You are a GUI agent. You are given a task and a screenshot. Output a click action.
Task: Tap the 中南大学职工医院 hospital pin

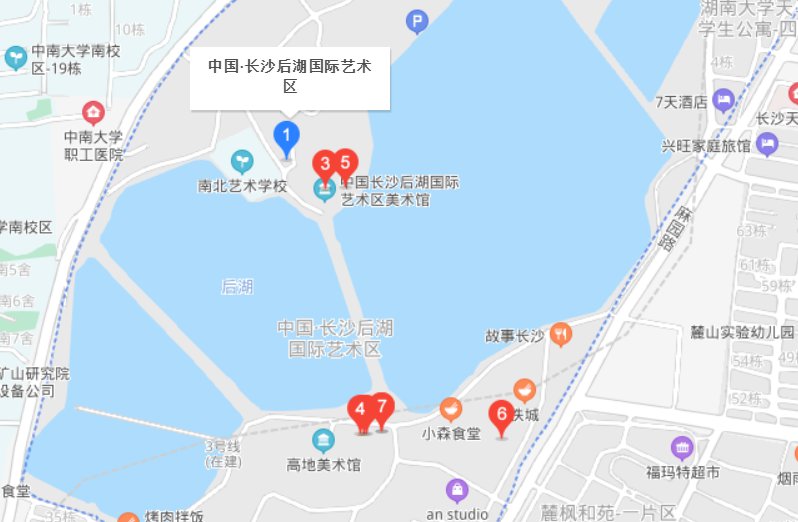point(94,111)
